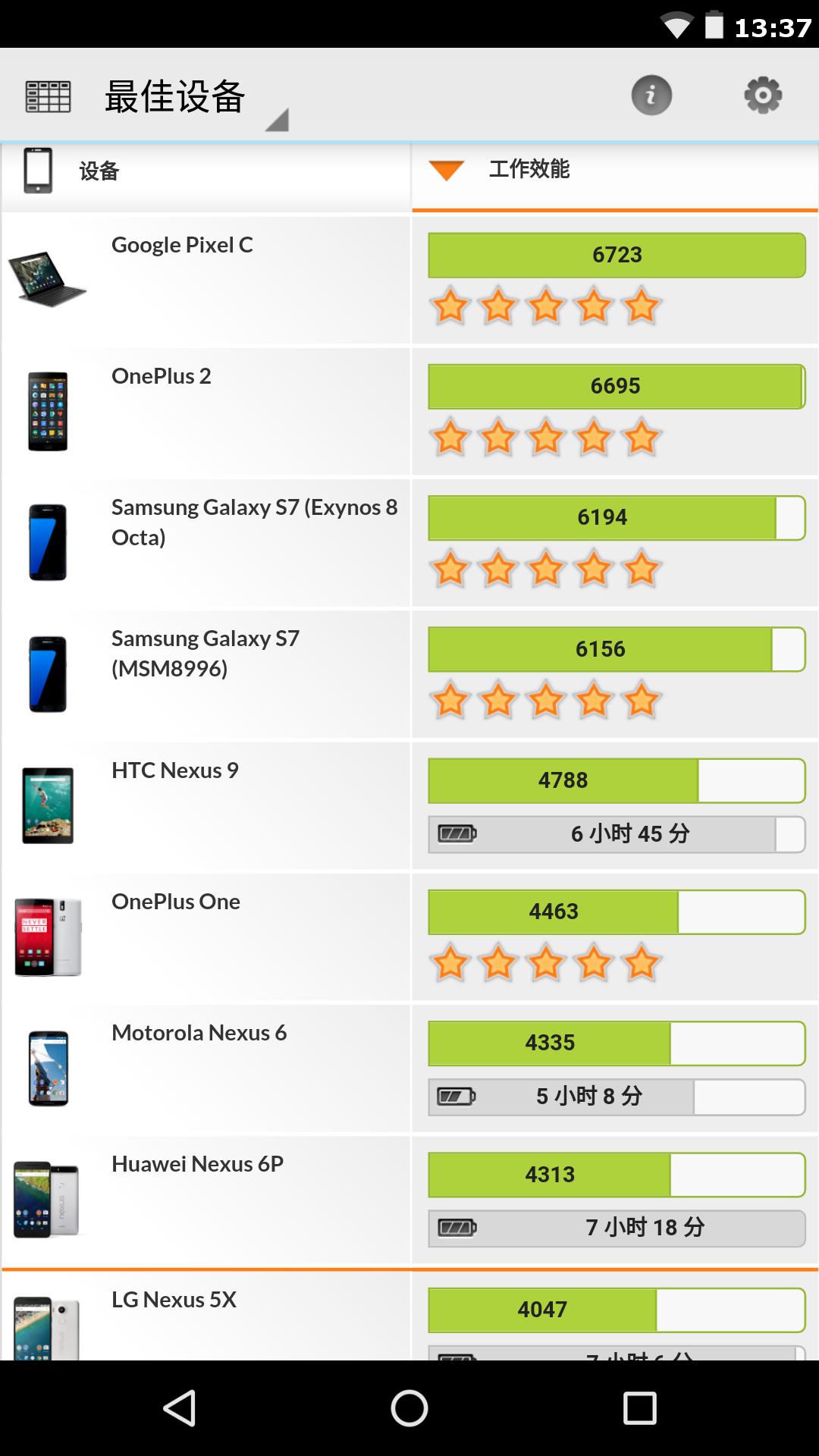Viewport: 819px width, 1456px height.
Task: View HTC Nexus 9 results
Action: point(409,805)
